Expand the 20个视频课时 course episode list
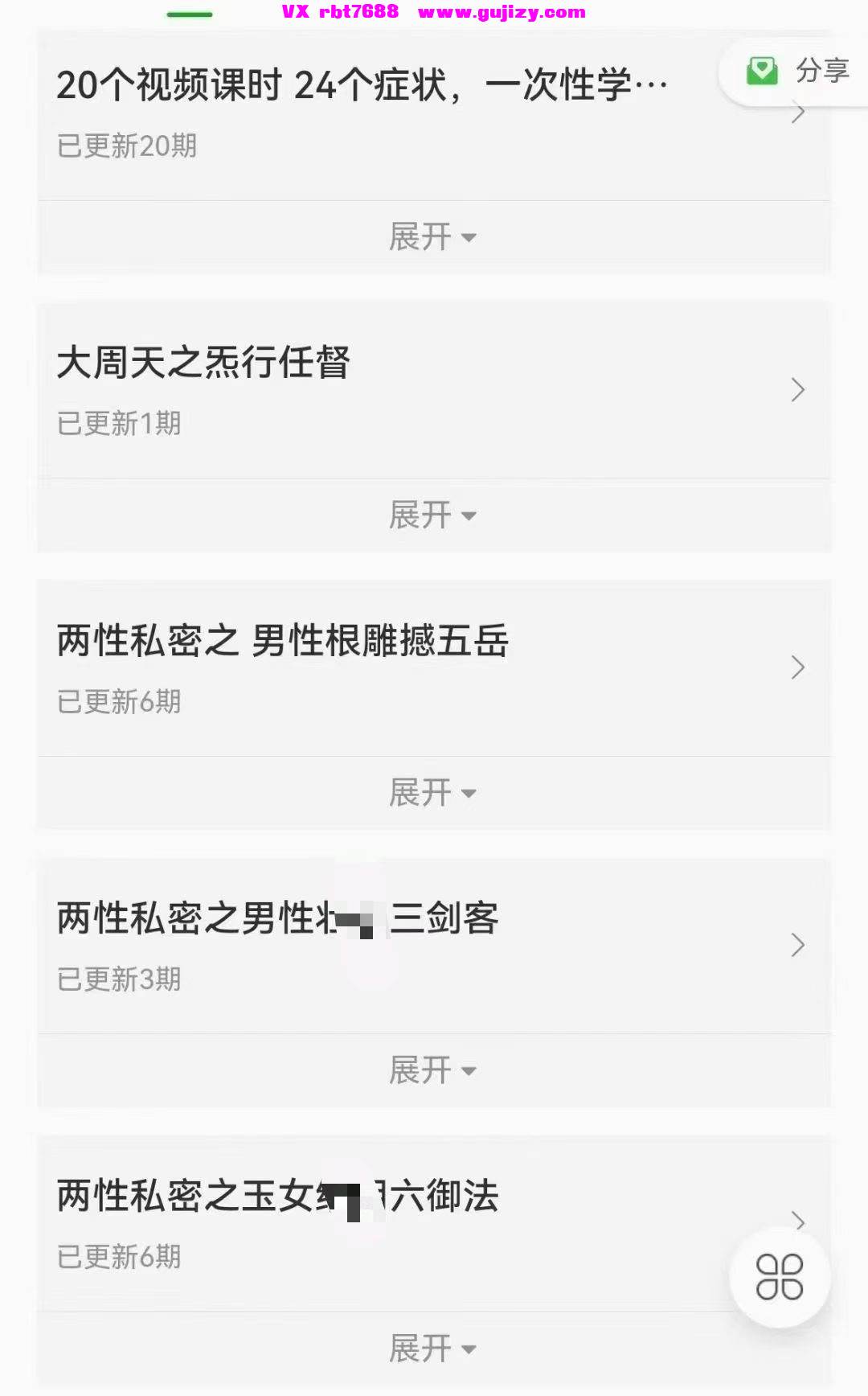 (x=434, y=237)
